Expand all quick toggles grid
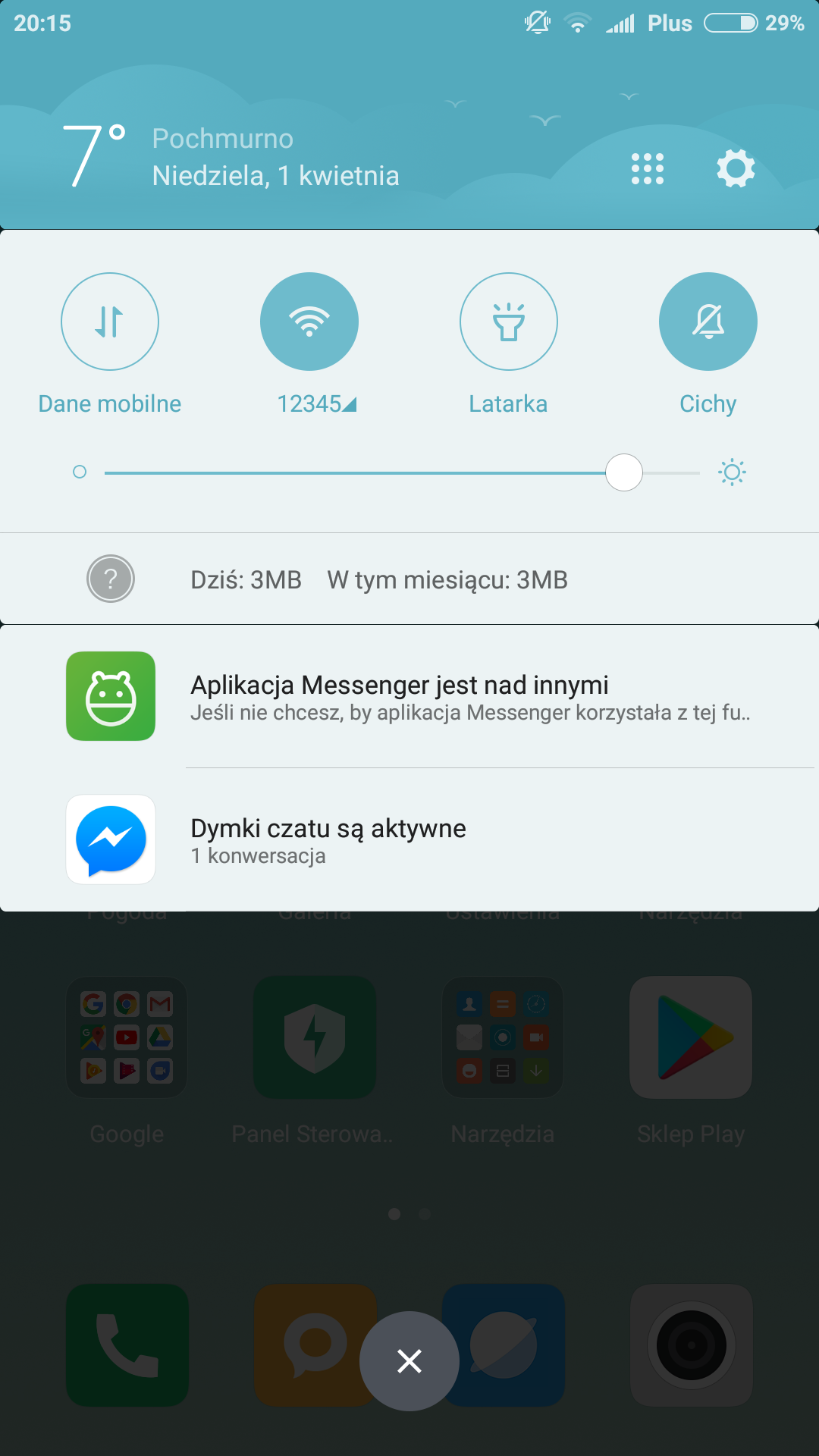 pyautogui.click(x=647, y=168)
